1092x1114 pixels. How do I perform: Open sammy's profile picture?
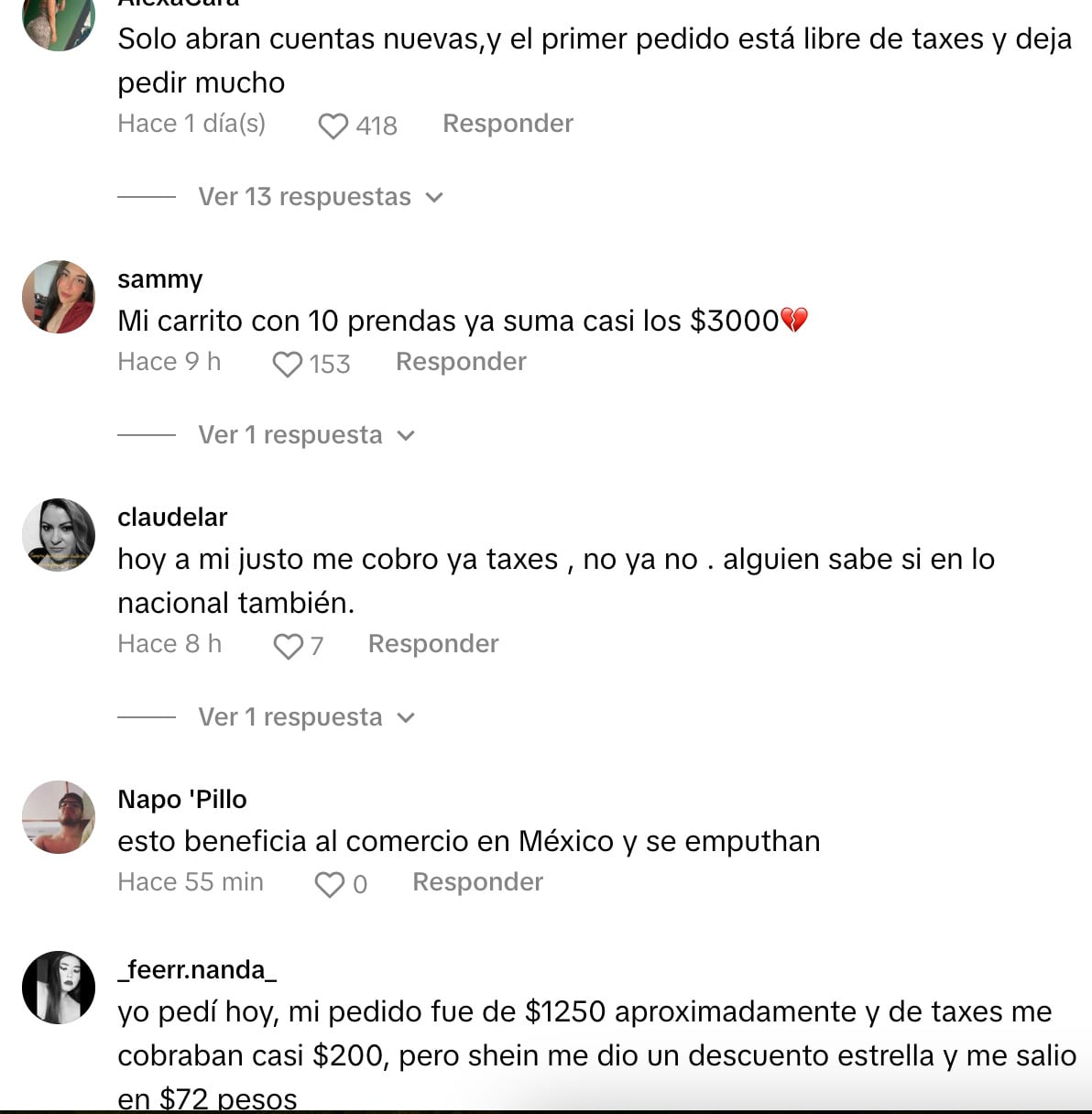[59, 297]
